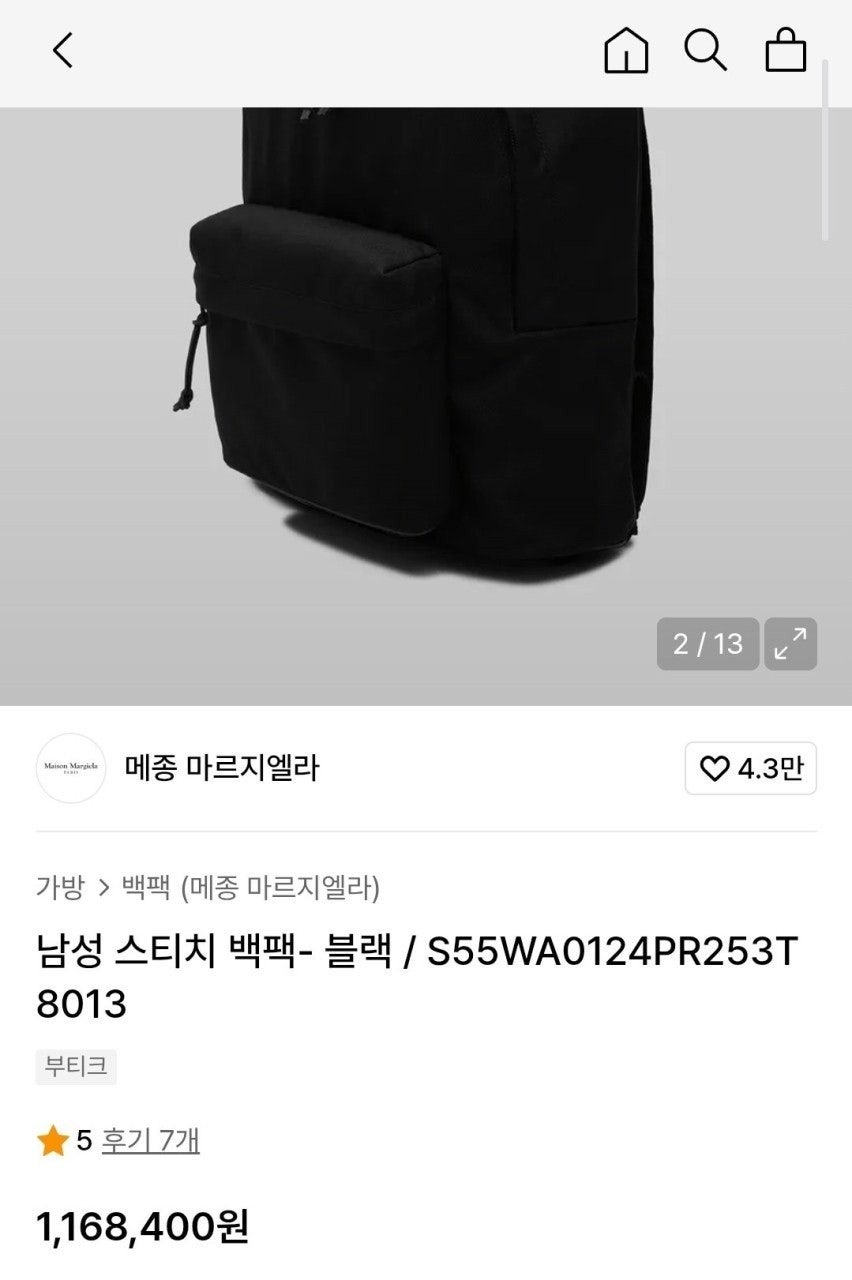
Task: Open the shopping bag
Action: (786, 50)
